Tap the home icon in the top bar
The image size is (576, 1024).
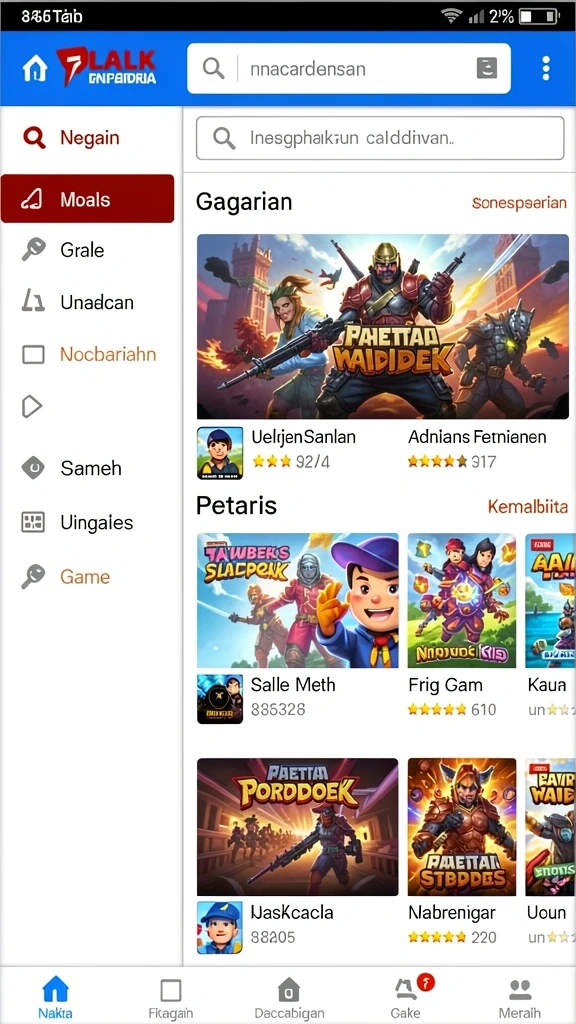coord(35,69)
